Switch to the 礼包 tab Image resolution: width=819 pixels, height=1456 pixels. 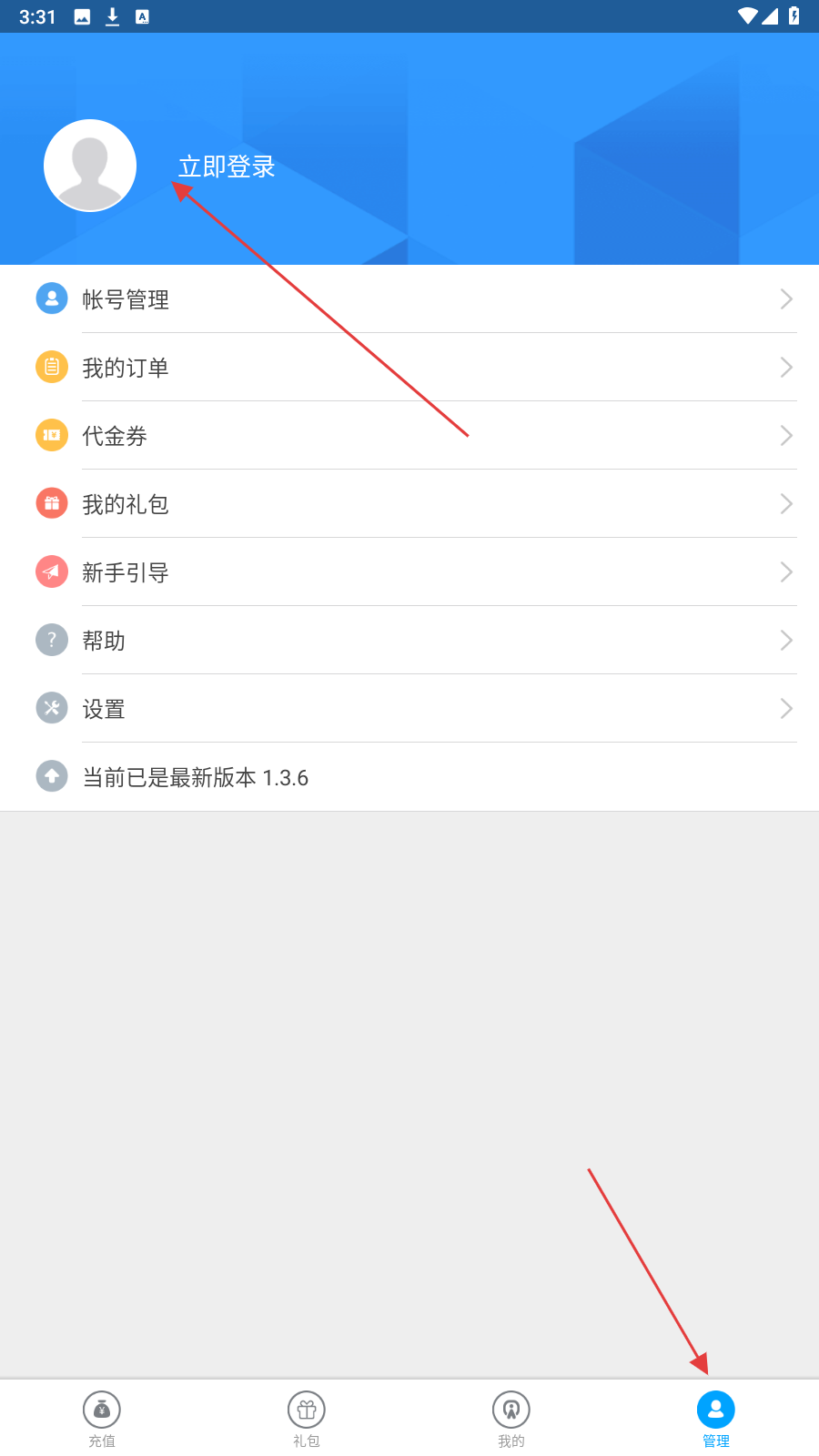(x=307, y=1418)
